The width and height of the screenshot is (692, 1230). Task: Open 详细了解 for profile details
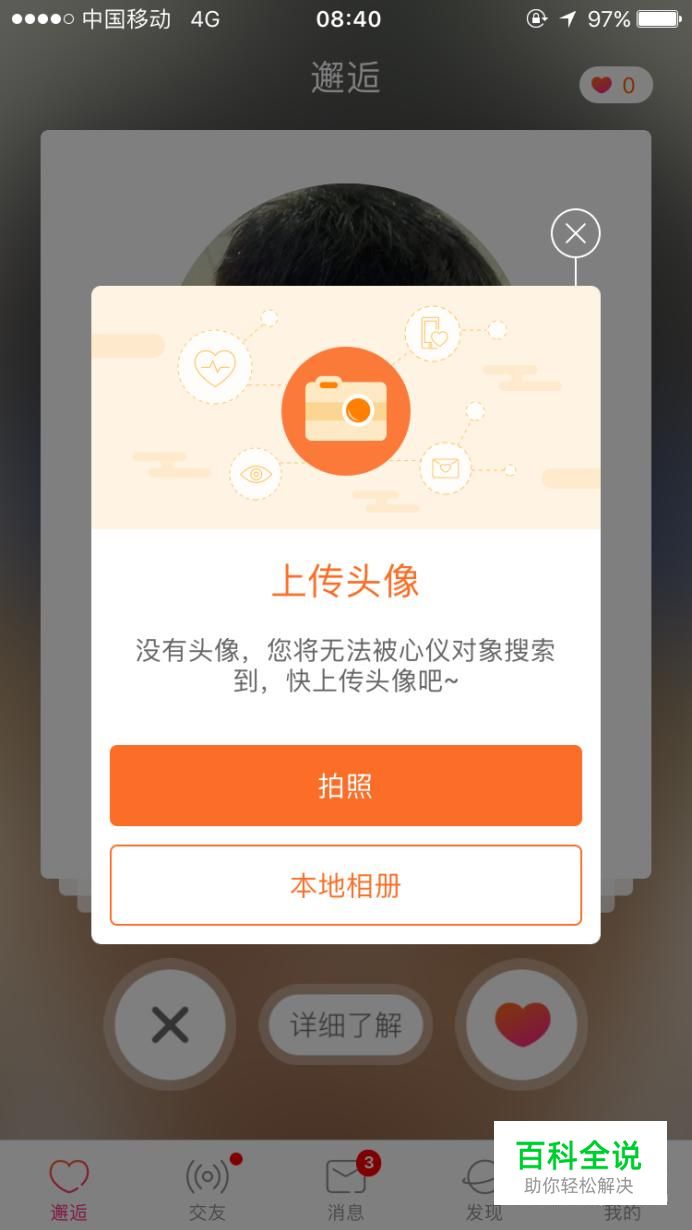click(345, 1025)
